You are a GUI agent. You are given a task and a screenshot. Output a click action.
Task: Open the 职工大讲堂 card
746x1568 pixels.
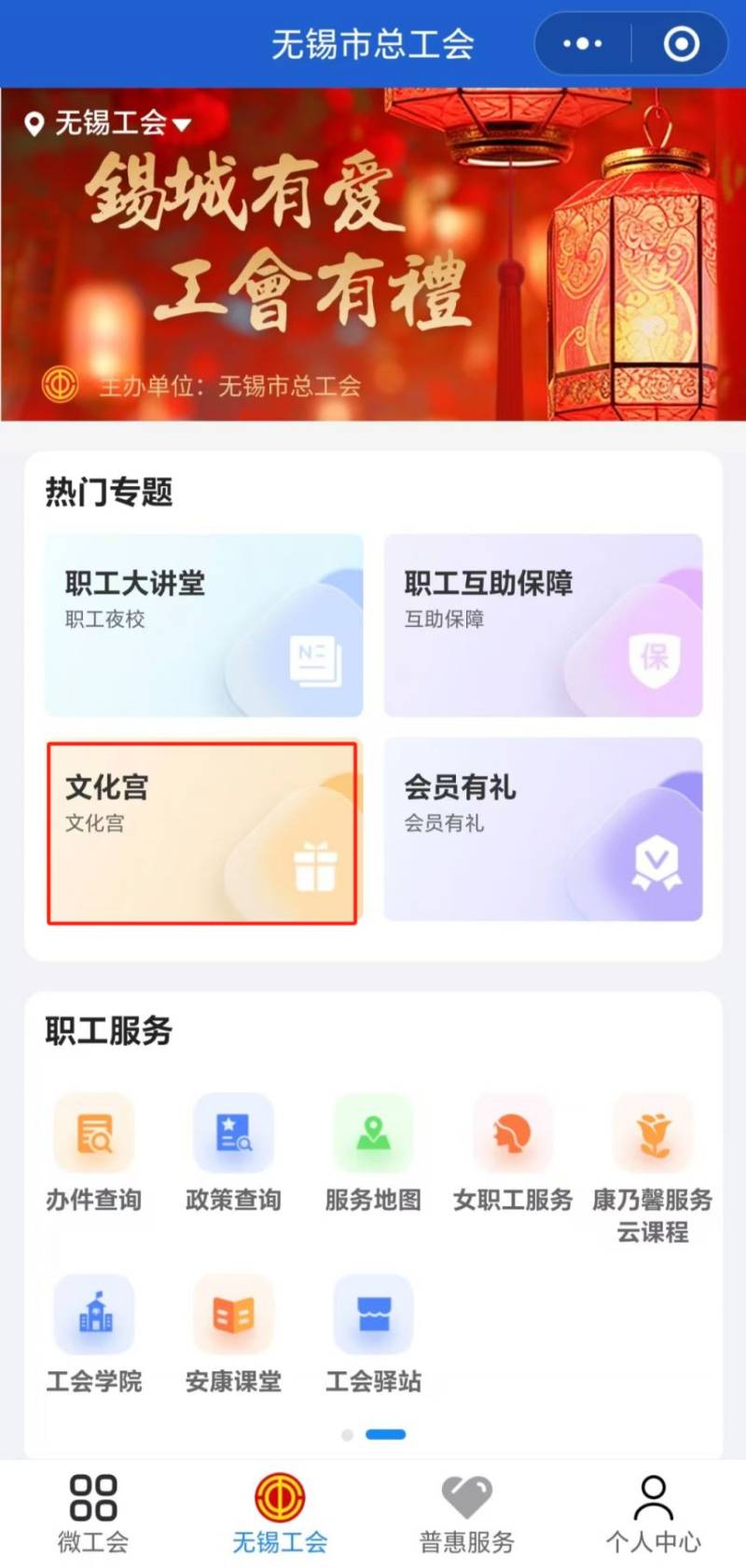[x=204, y=625]
